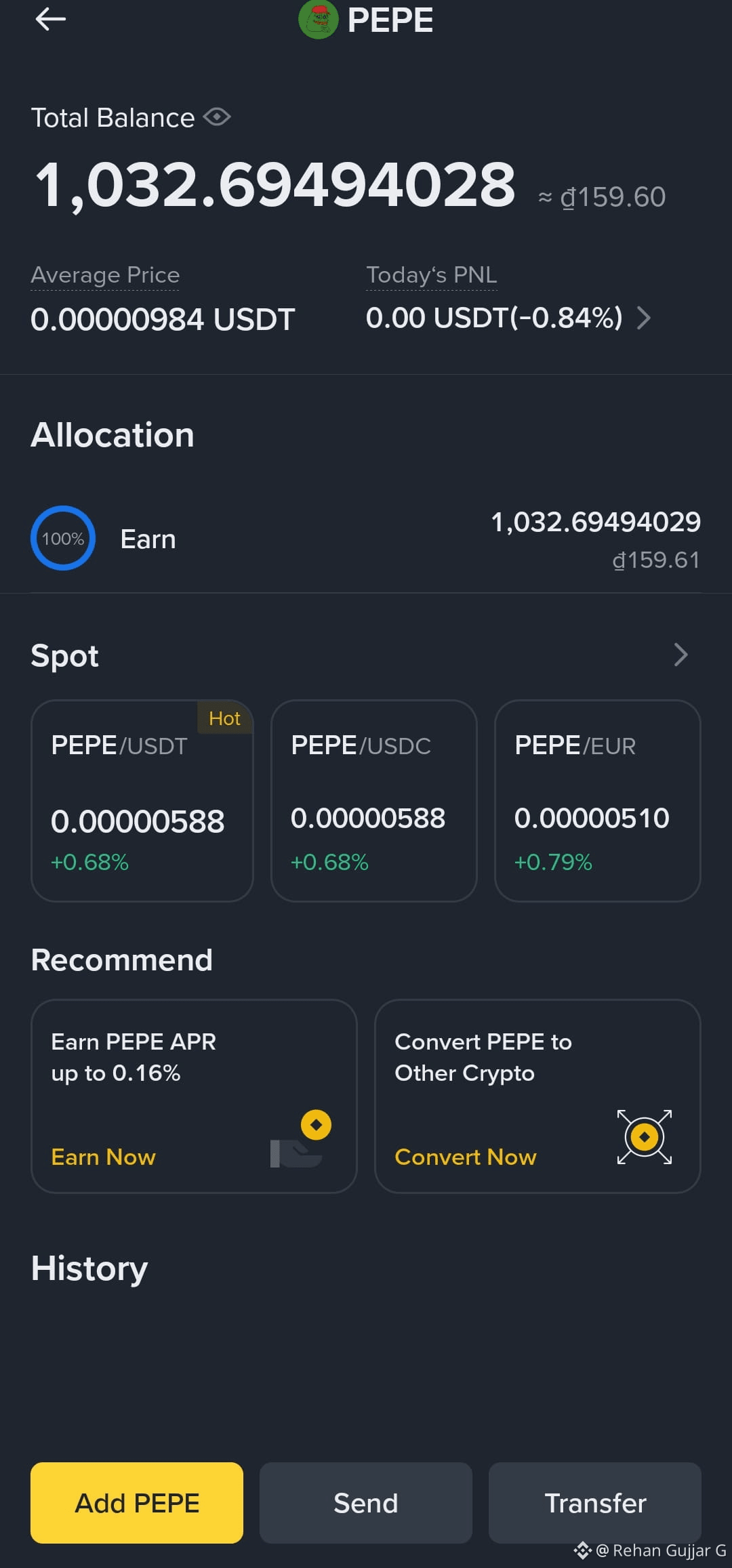The height and width of the screenshot is (1568, 732).
Task: Click the yellow coin icon on Earn card
Action: (x=315, y=1125)
